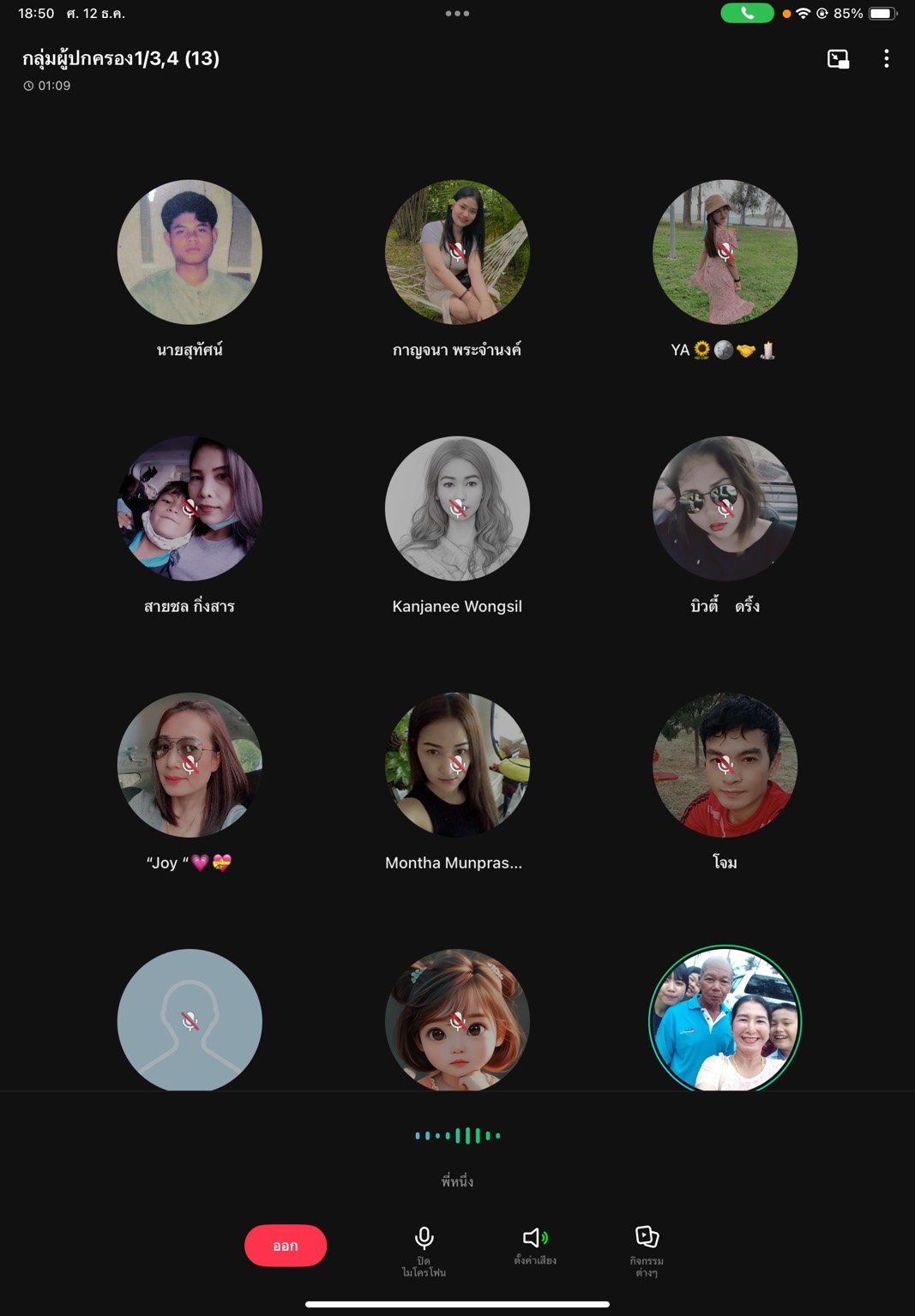Tap the "Joy" participant avatar

[190, 765]
